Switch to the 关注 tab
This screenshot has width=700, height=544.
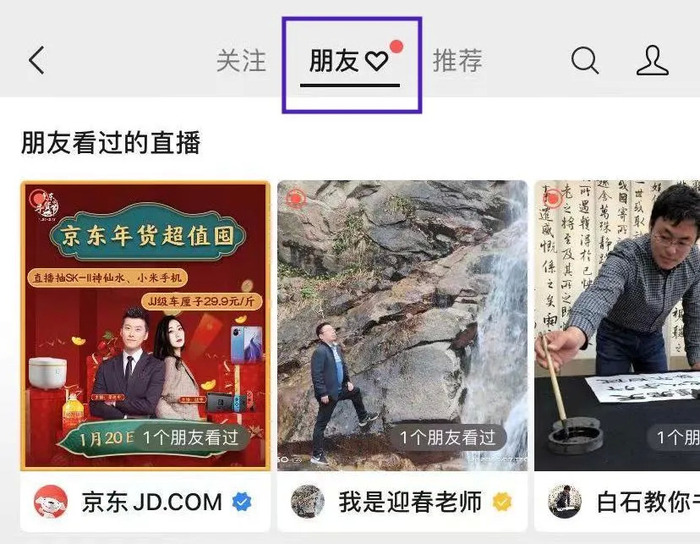241,61
